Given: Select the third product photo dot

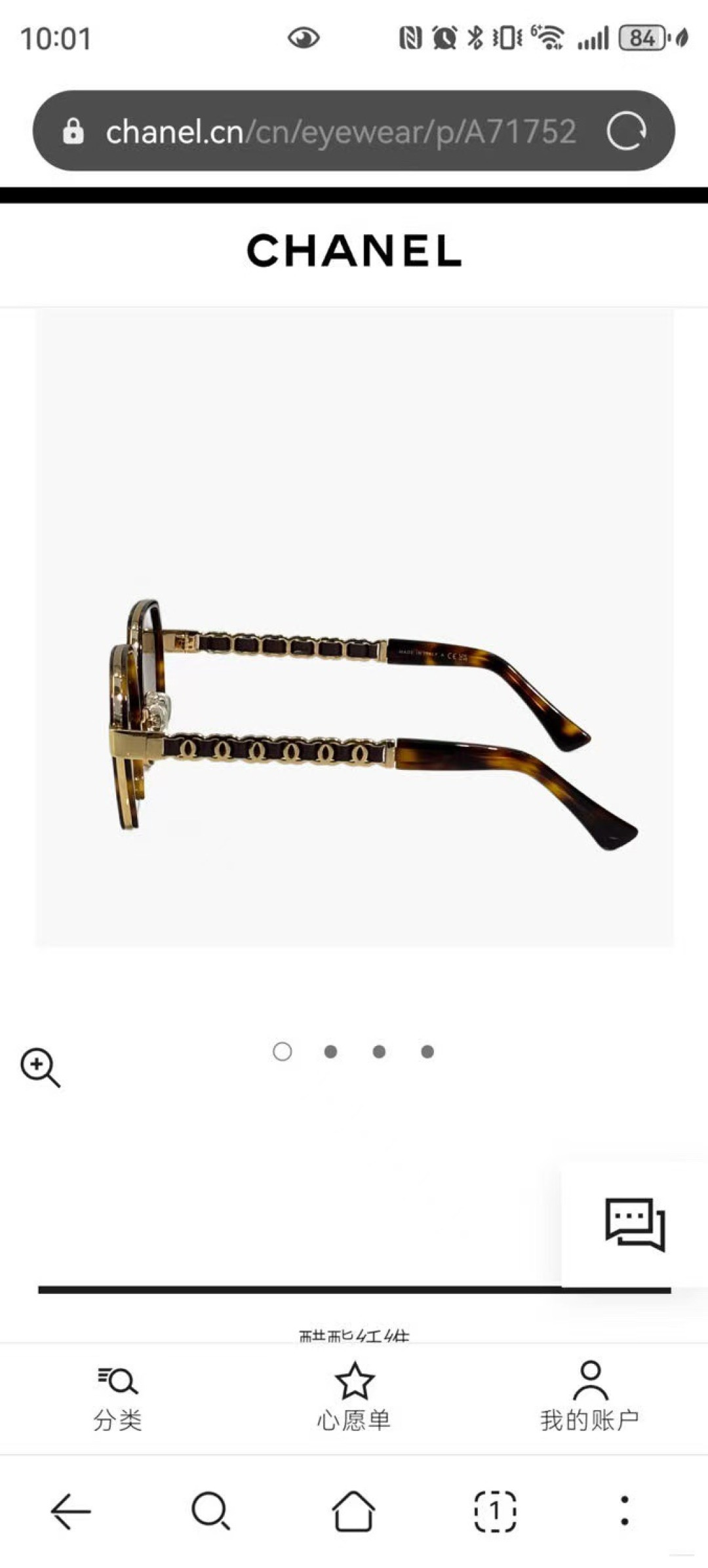Looking at the screenshot, I should 379,1052.
